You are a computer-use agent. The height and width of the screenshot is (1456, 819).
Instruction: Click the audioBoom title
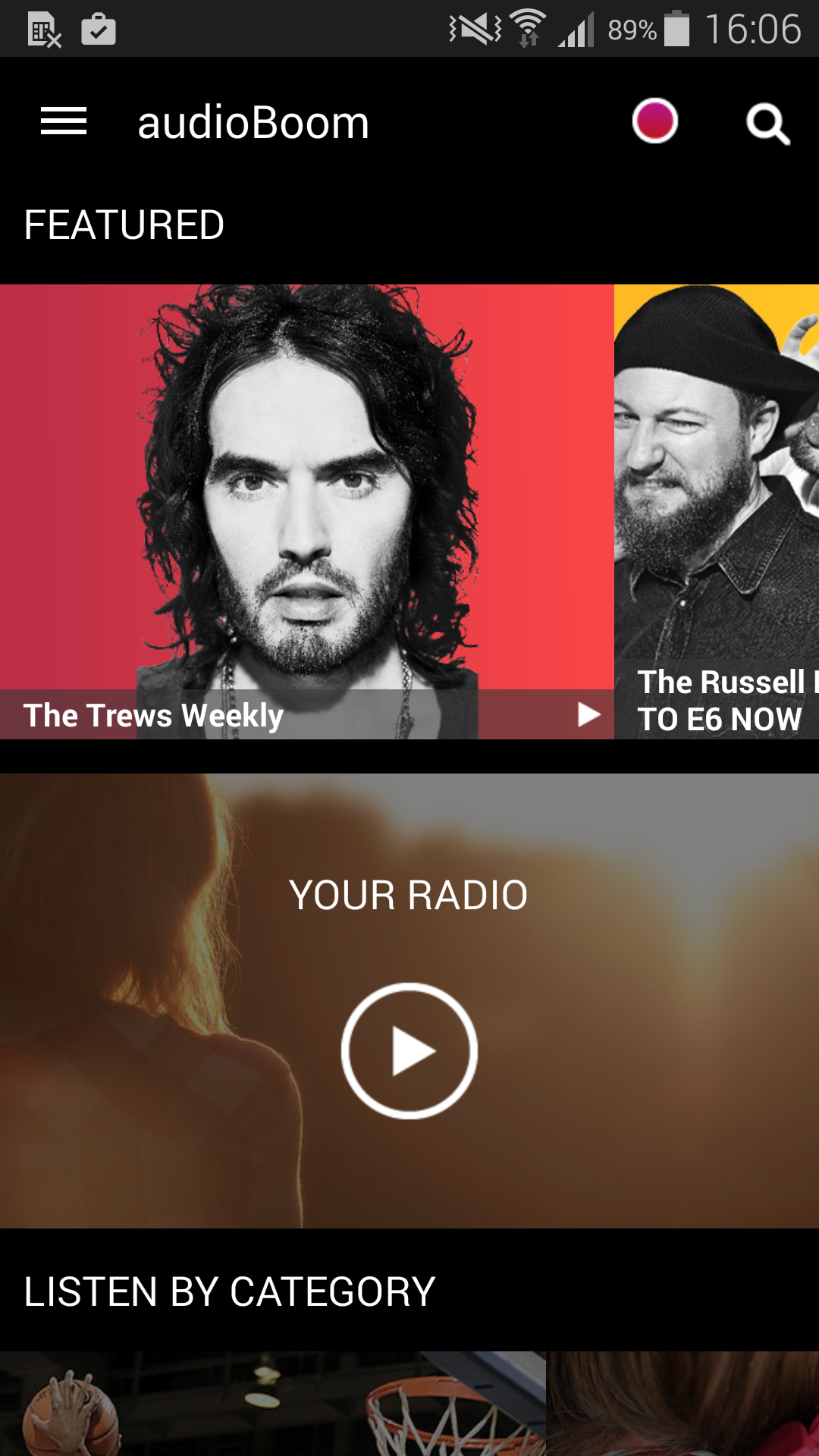point(252,121)
